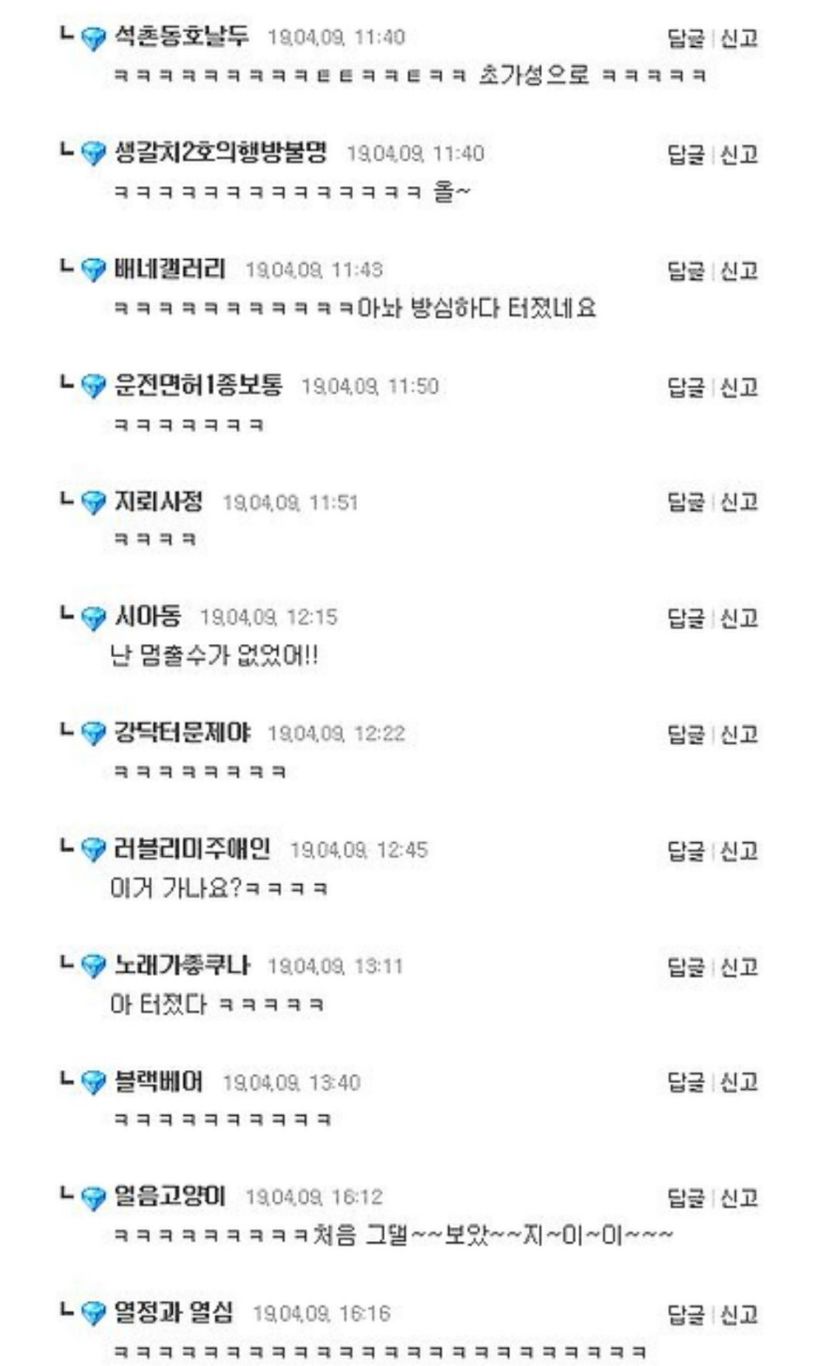
Task: Report 배네갤러리's comment with 신고
Action: coord(739,271)
